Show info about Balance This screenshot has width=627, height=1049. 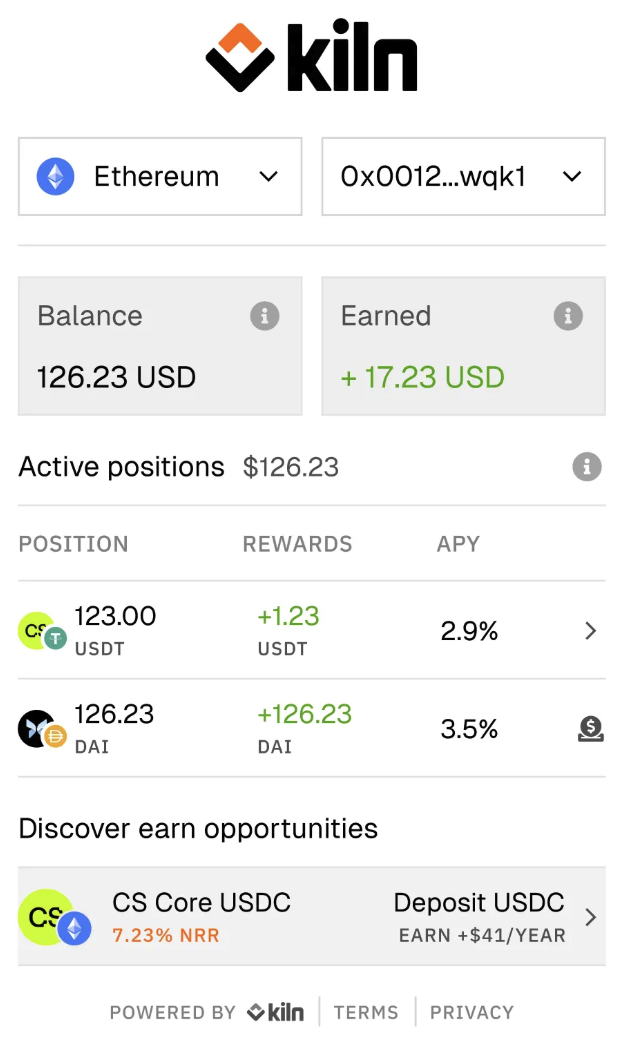tap(264, 317)
